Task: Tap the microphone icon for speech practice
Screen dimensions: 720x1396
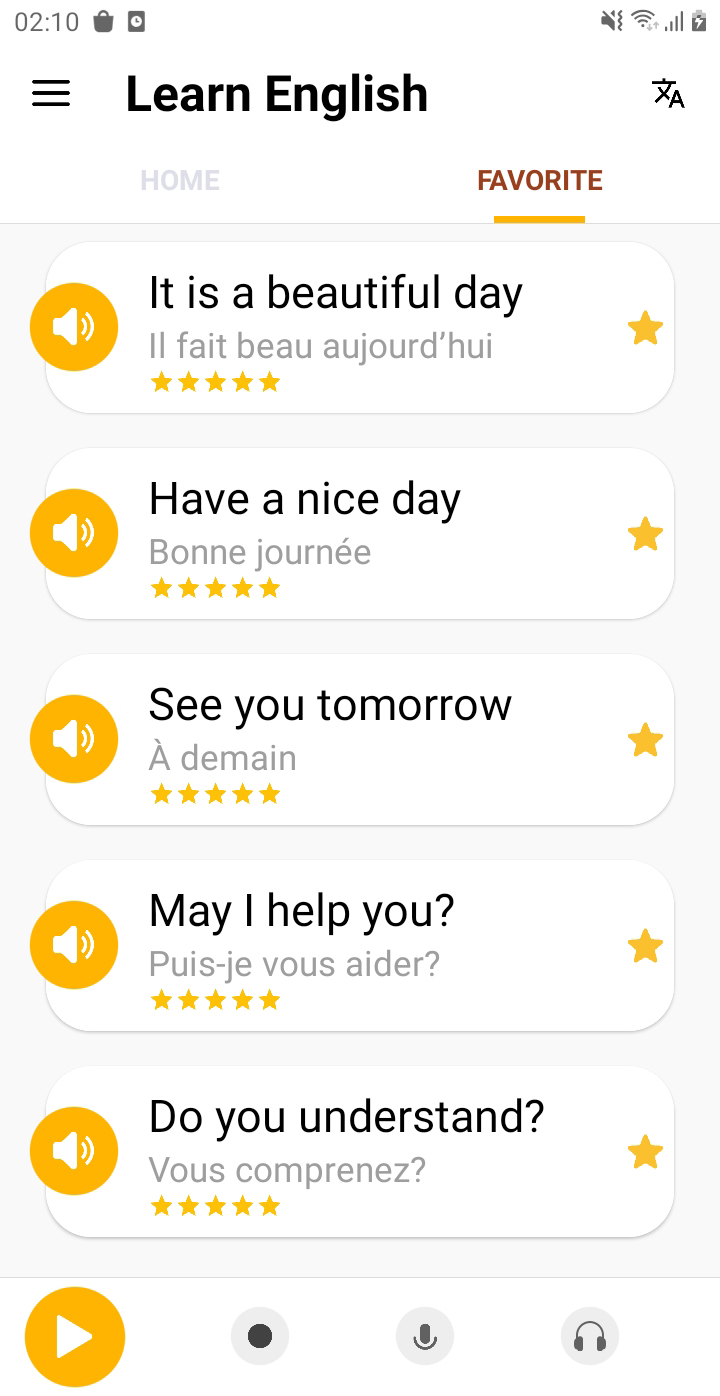Action: point(425,1335)
